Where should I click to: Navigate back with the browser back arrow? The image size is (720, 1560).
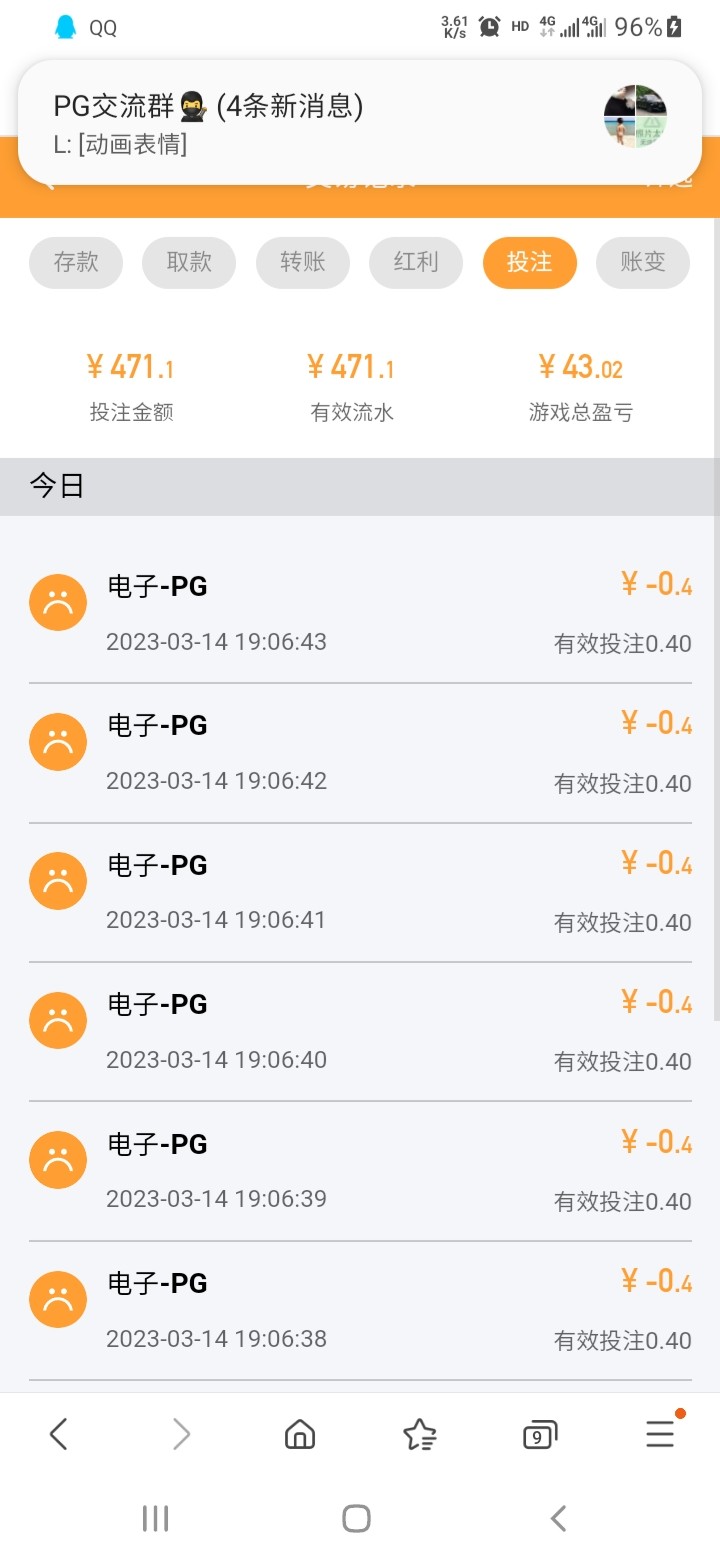tap(57, 1433)
